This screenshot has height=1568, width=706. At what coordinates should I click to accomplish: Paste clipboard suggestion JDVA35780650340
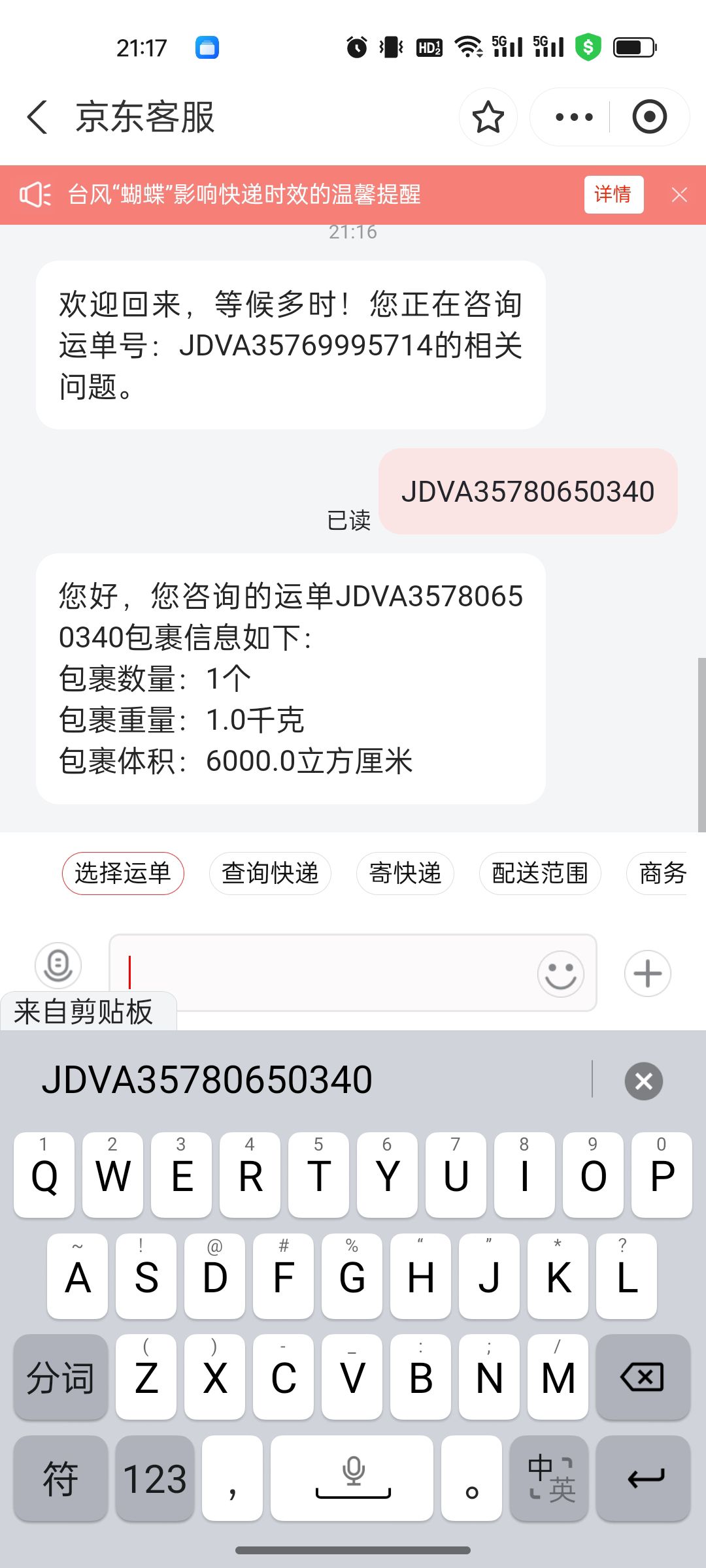pyautogui.click(x=207, y=1080)
